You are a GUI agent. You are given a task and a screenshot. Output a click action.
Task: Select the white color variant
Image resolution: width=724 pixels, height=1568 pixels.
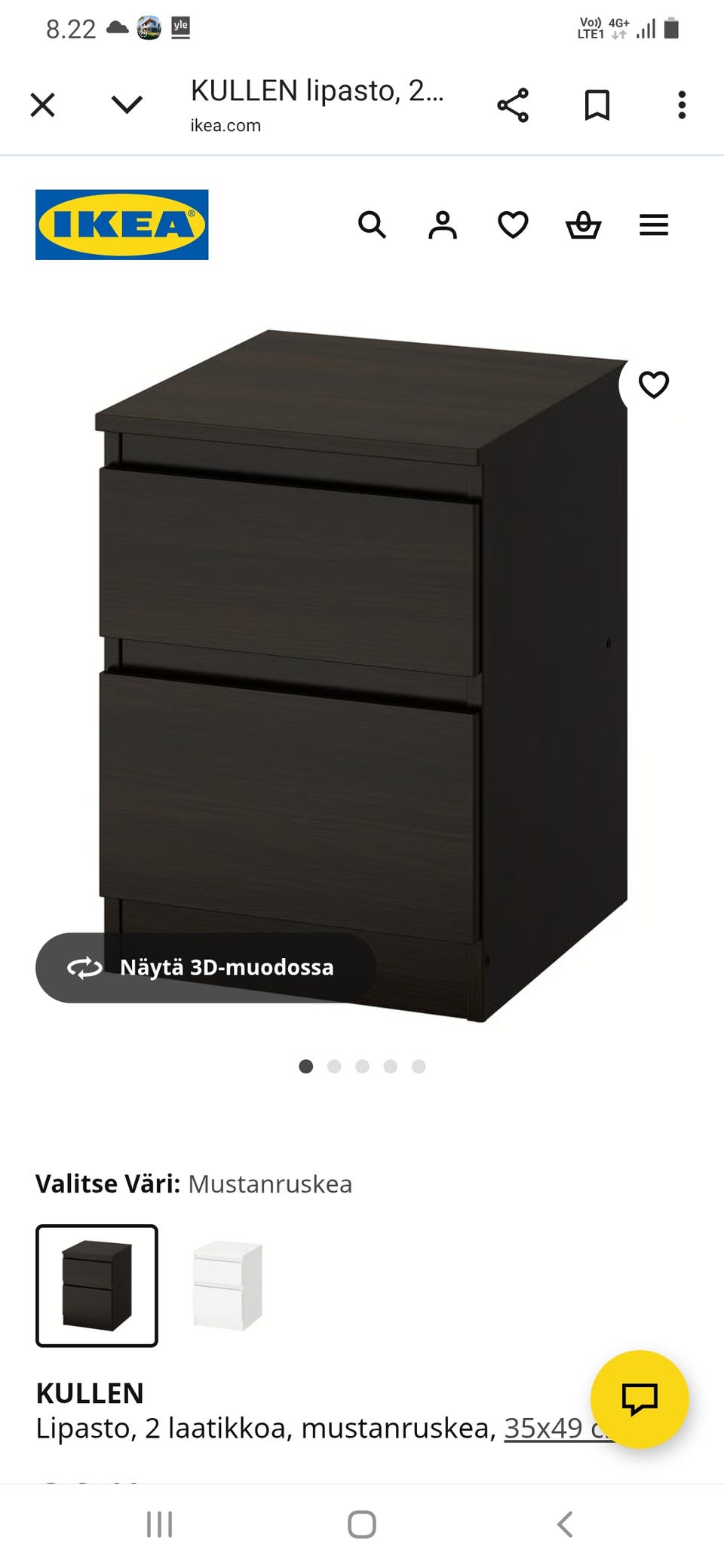(227, 1286)
